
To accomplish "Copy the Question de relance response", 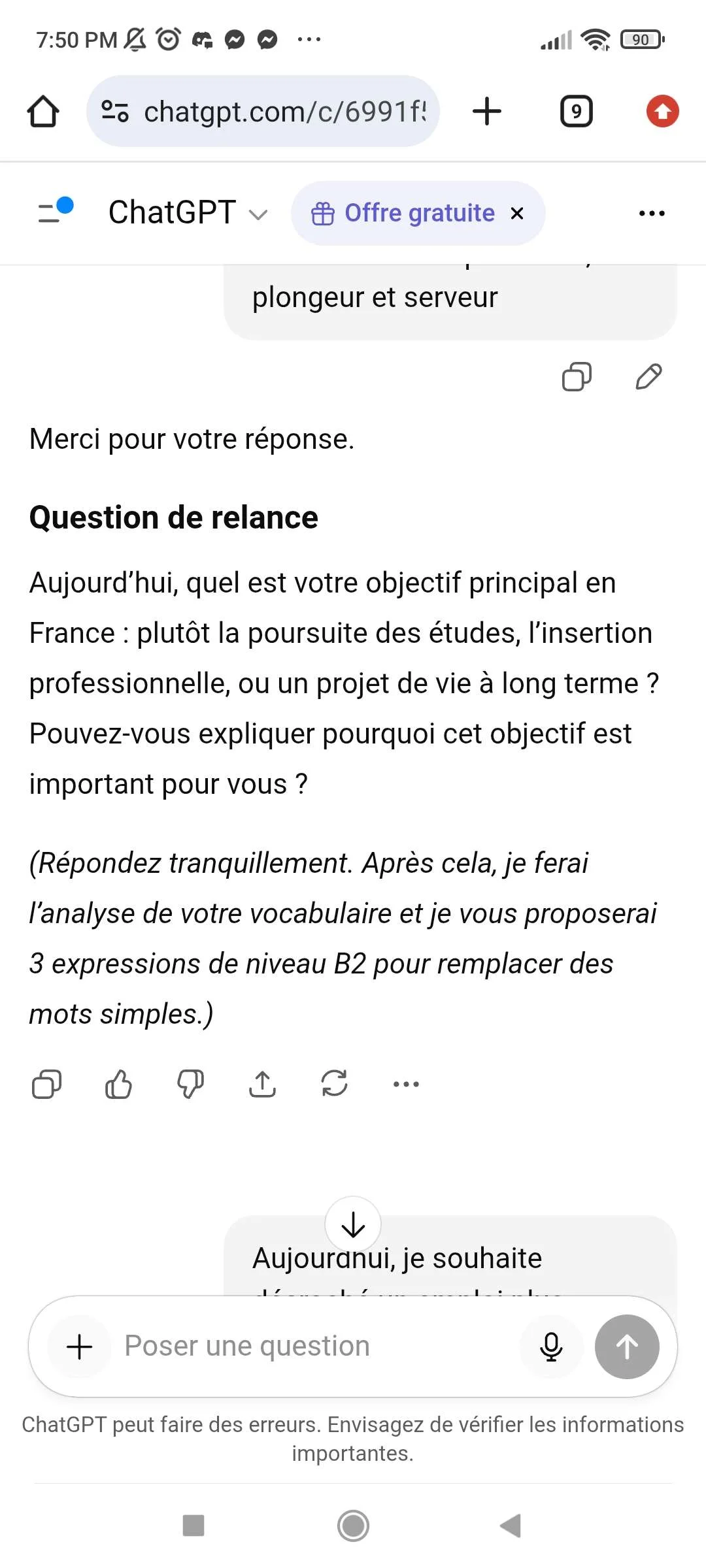I will (46, 1084).
